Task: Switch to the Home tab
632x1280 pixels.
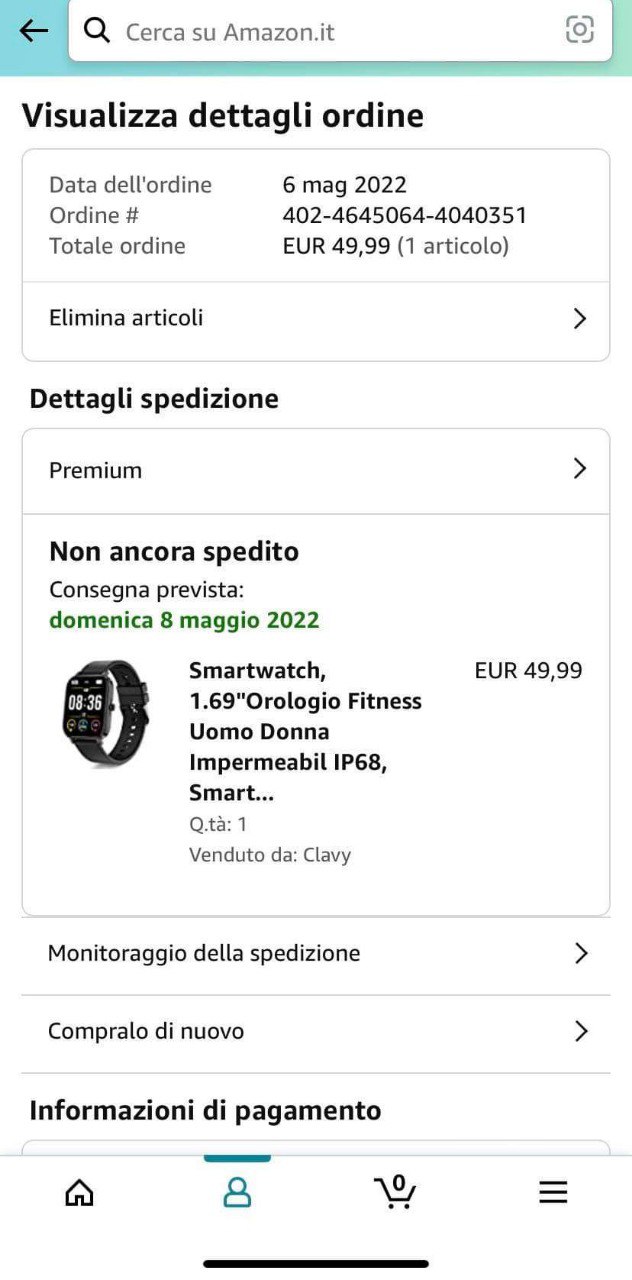Action: tap(79, 1192)
